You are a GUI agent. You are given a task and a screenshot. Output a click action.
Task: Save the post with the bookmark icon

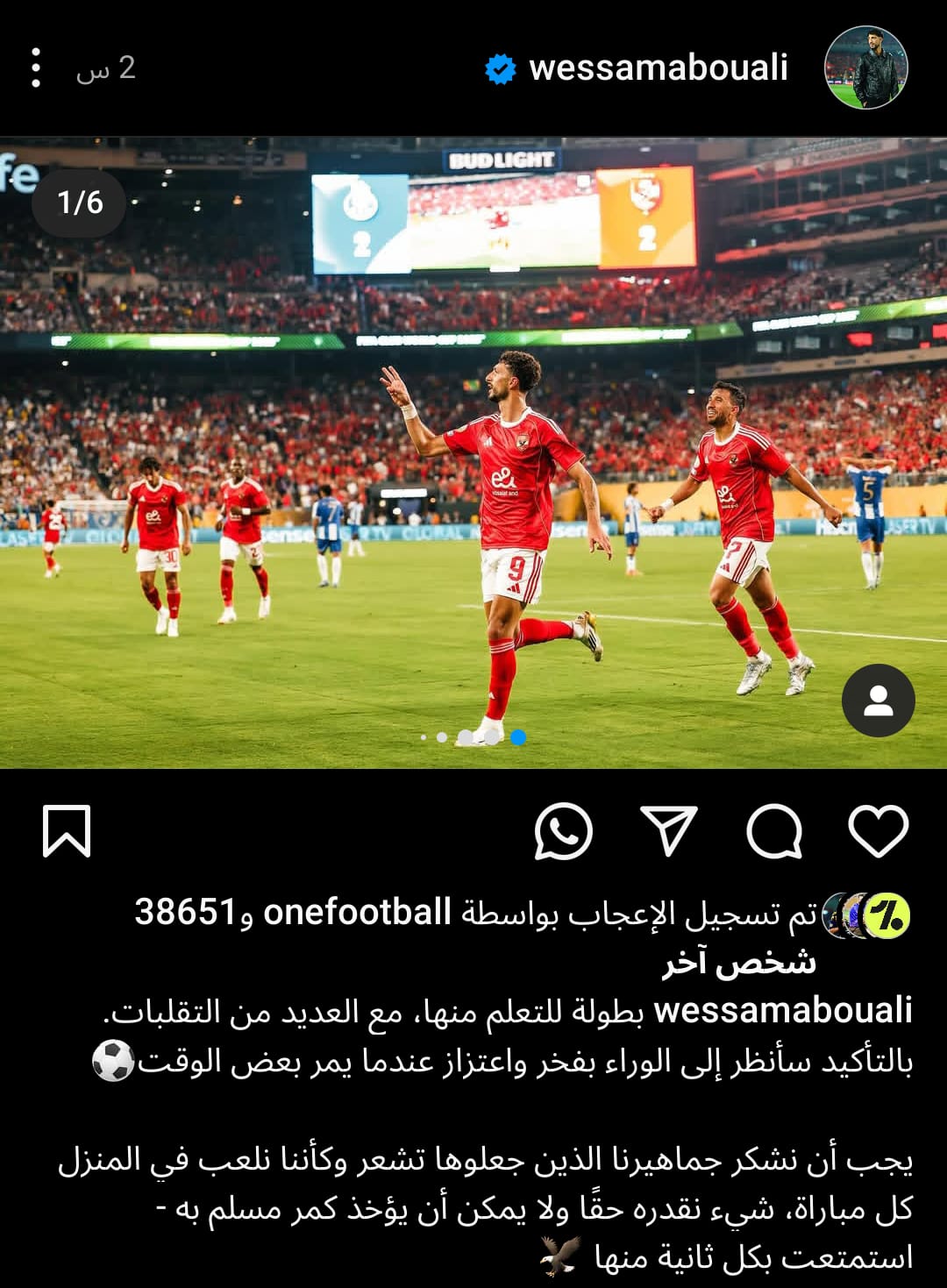(67, 830)
